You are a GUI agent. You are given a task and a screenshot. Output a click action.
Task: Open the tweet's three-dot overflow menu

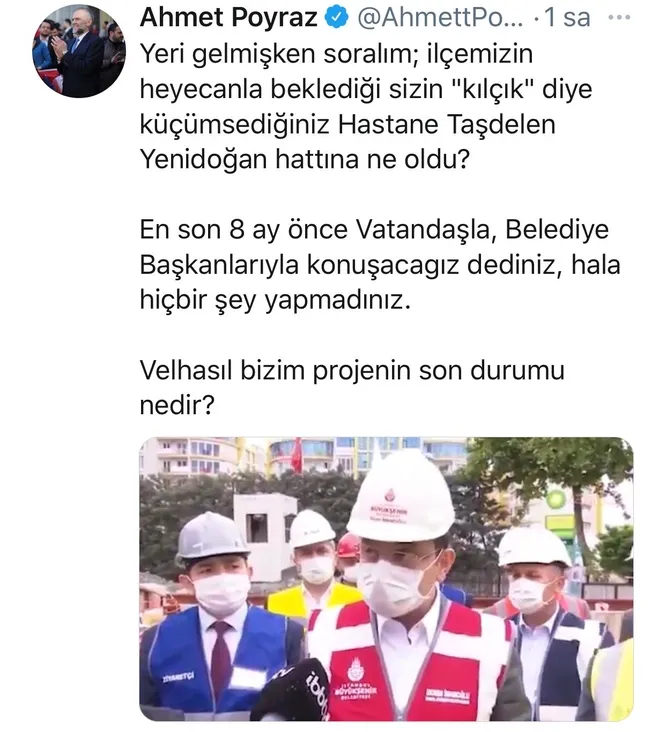tap(620, 18)
